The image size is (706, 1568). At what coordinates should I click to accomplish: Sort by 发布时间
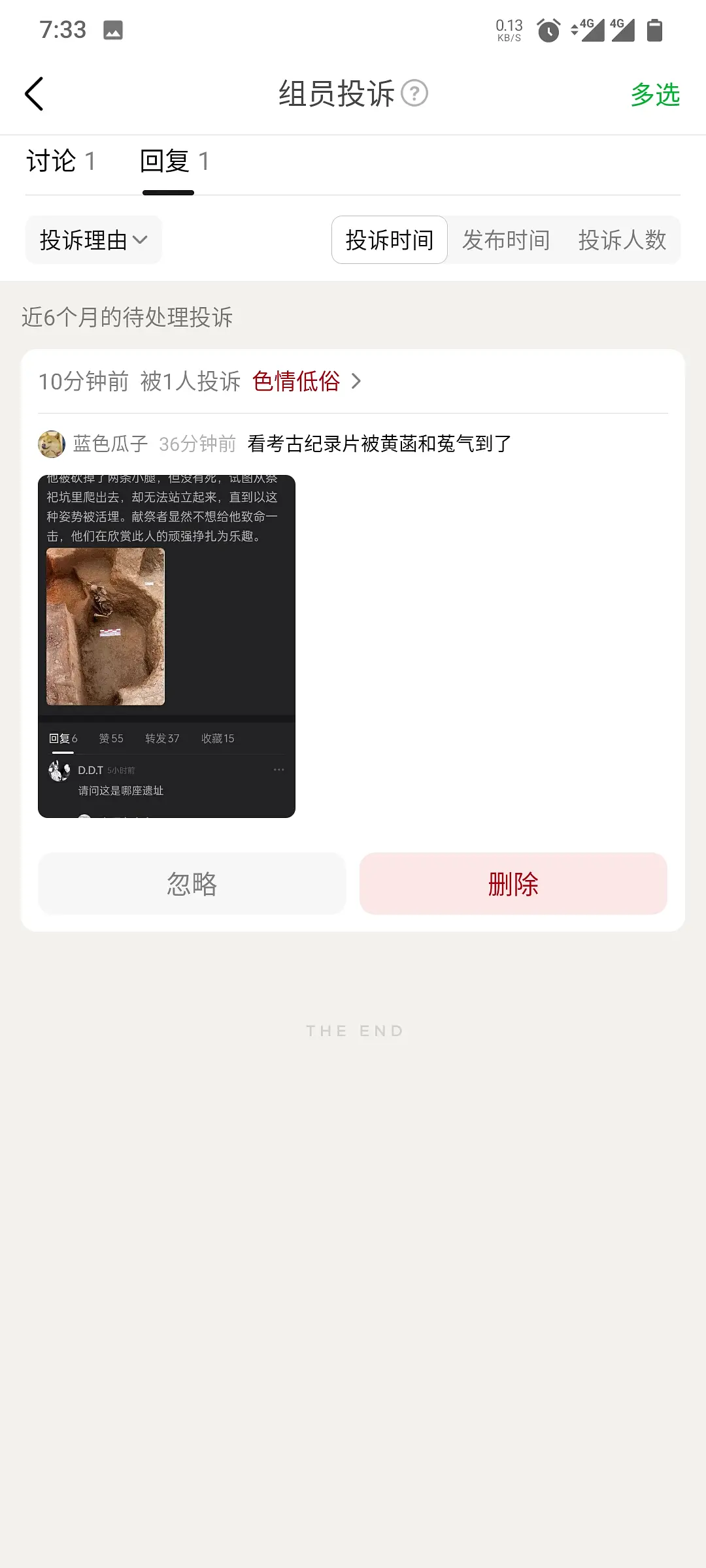[x=506, y=240]
